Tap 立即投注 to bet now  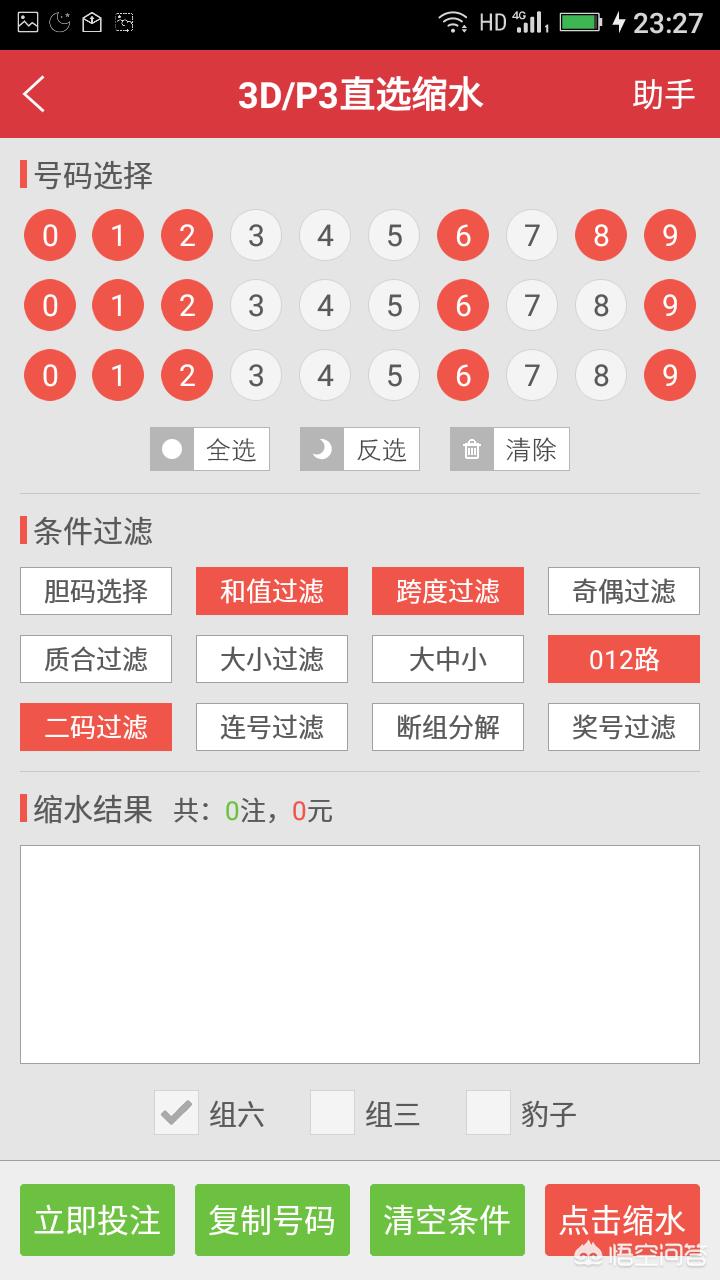(97, 1220)
